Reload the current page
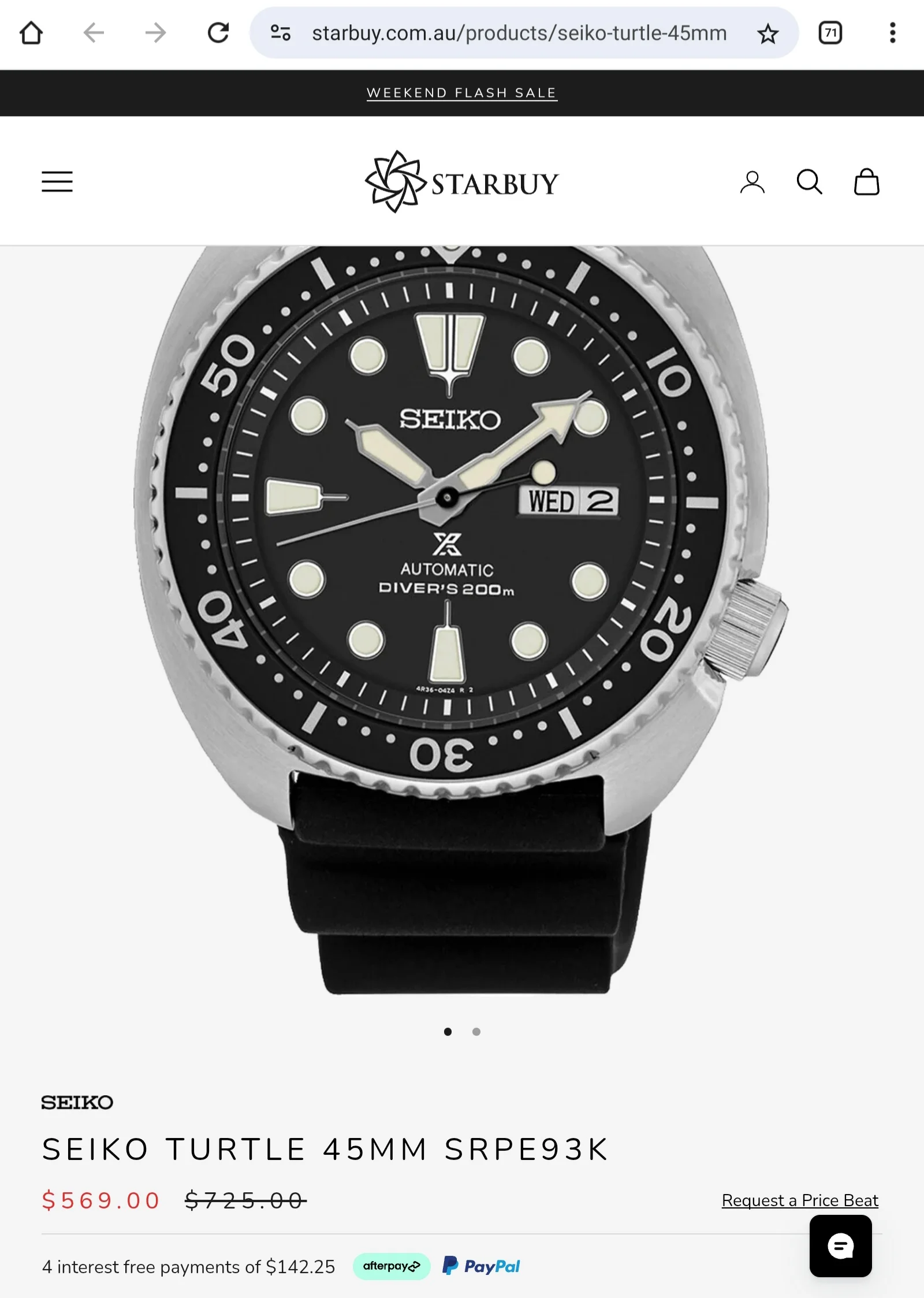Screen dimensions: 924x1298 click(218, 33)
